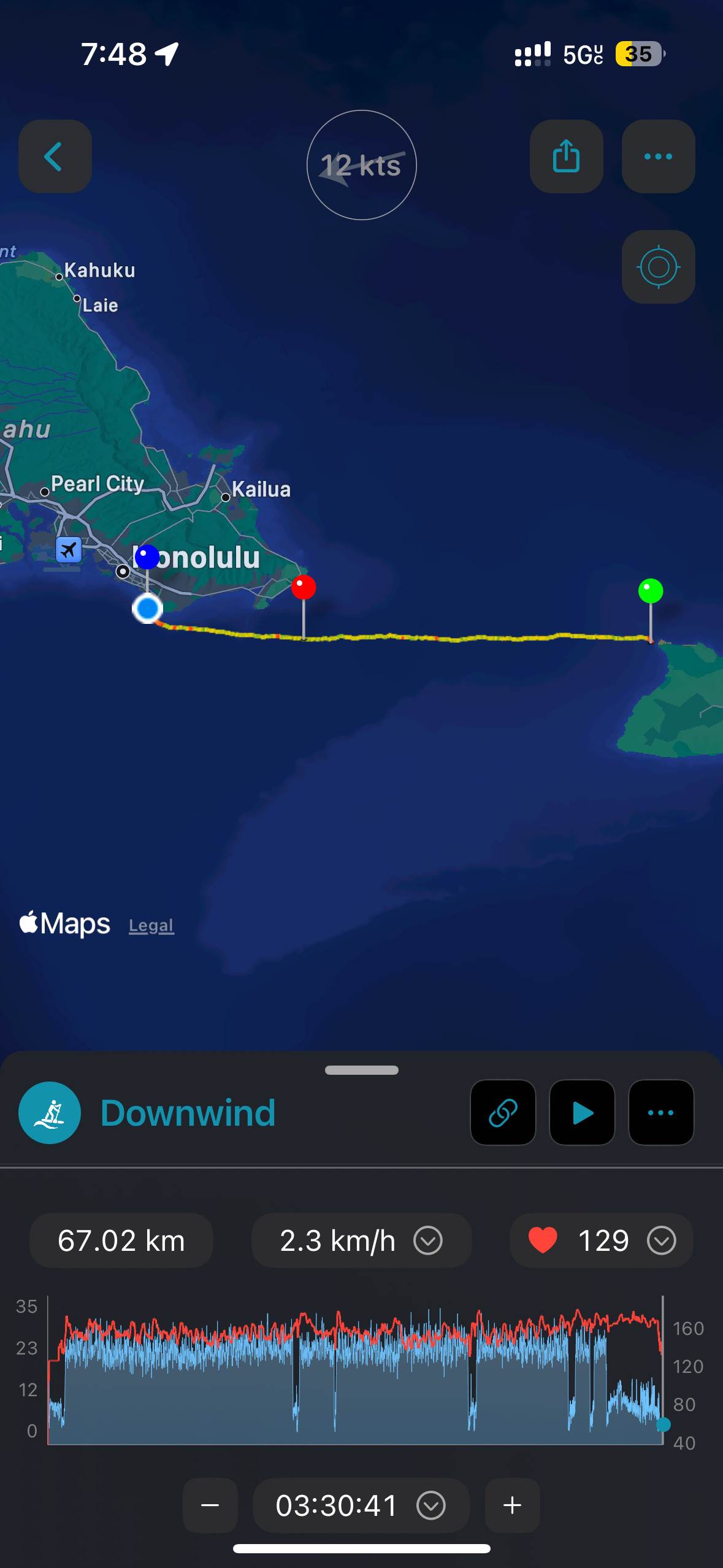The image size is (723, 1568).
Task: Play the track replay
Action: (x=582, y=1112)
